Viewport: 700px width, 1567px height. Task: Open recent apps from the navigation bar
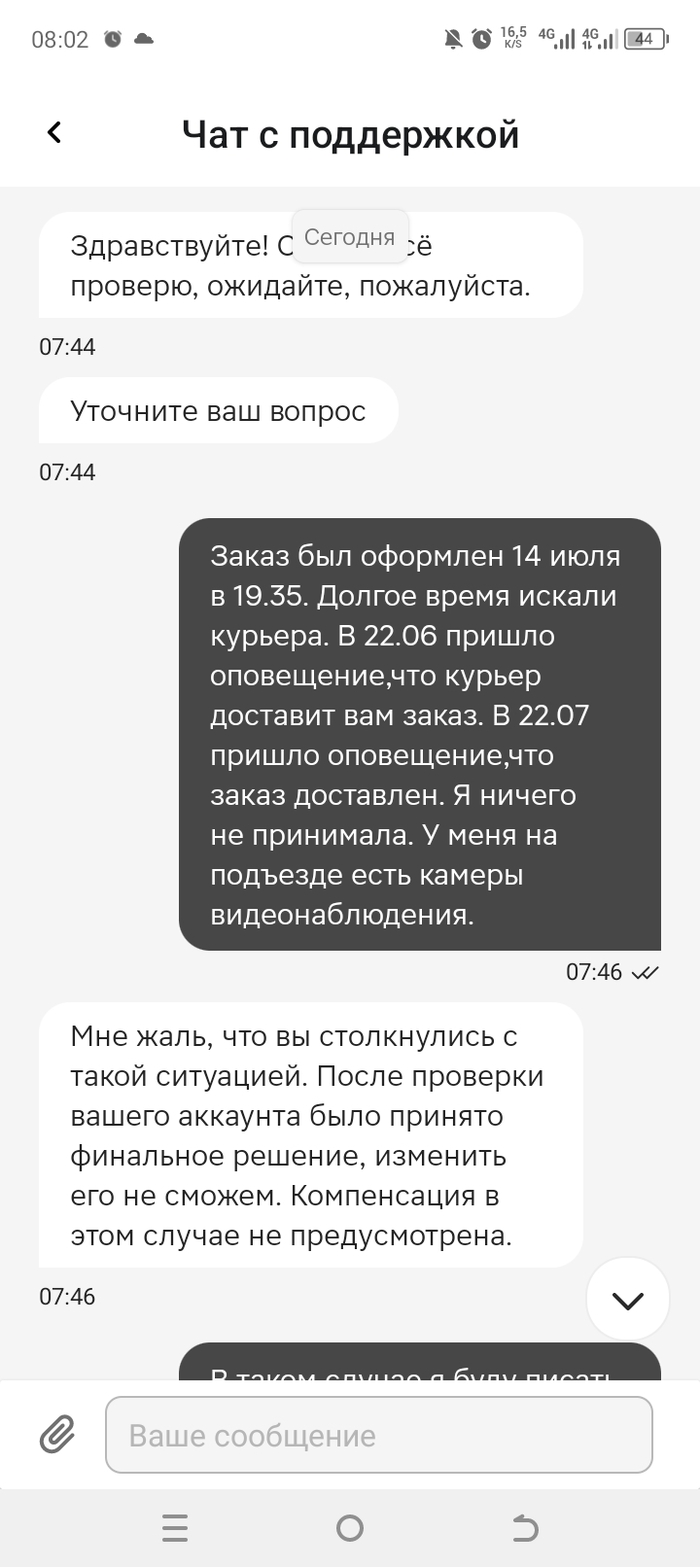(175, 1527)
